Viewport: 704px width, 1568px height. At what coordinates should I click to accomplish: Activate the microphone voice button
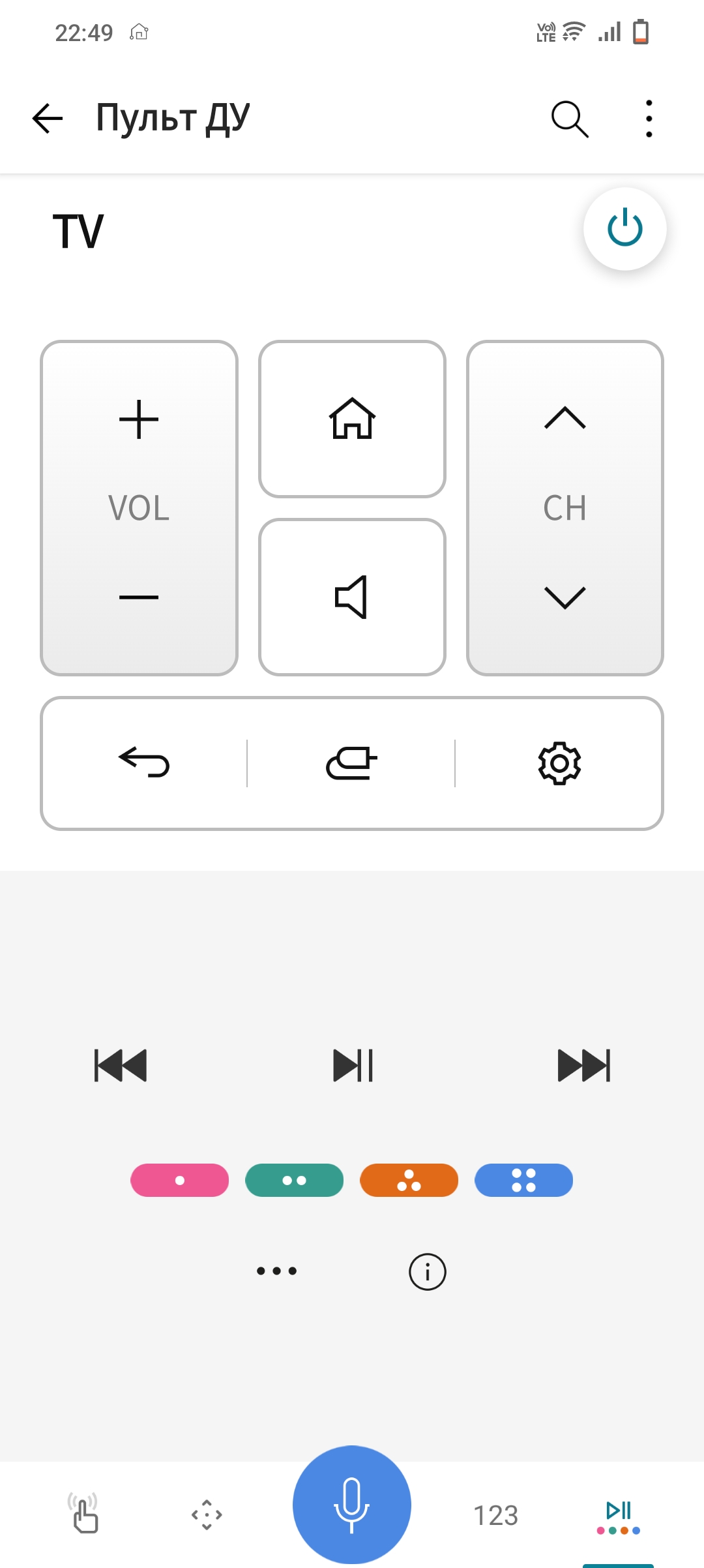(352, 1504)
